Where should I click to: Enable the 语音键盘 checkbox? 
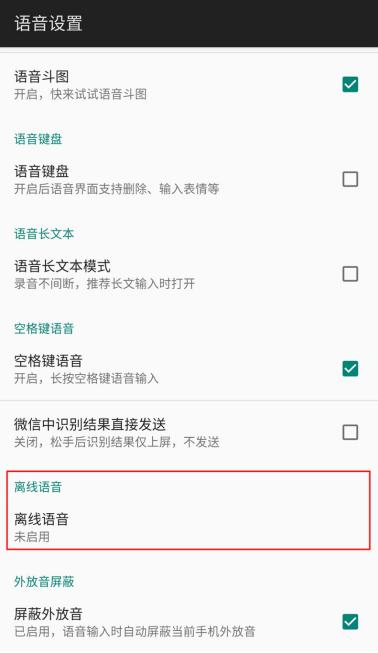[350, 179]
